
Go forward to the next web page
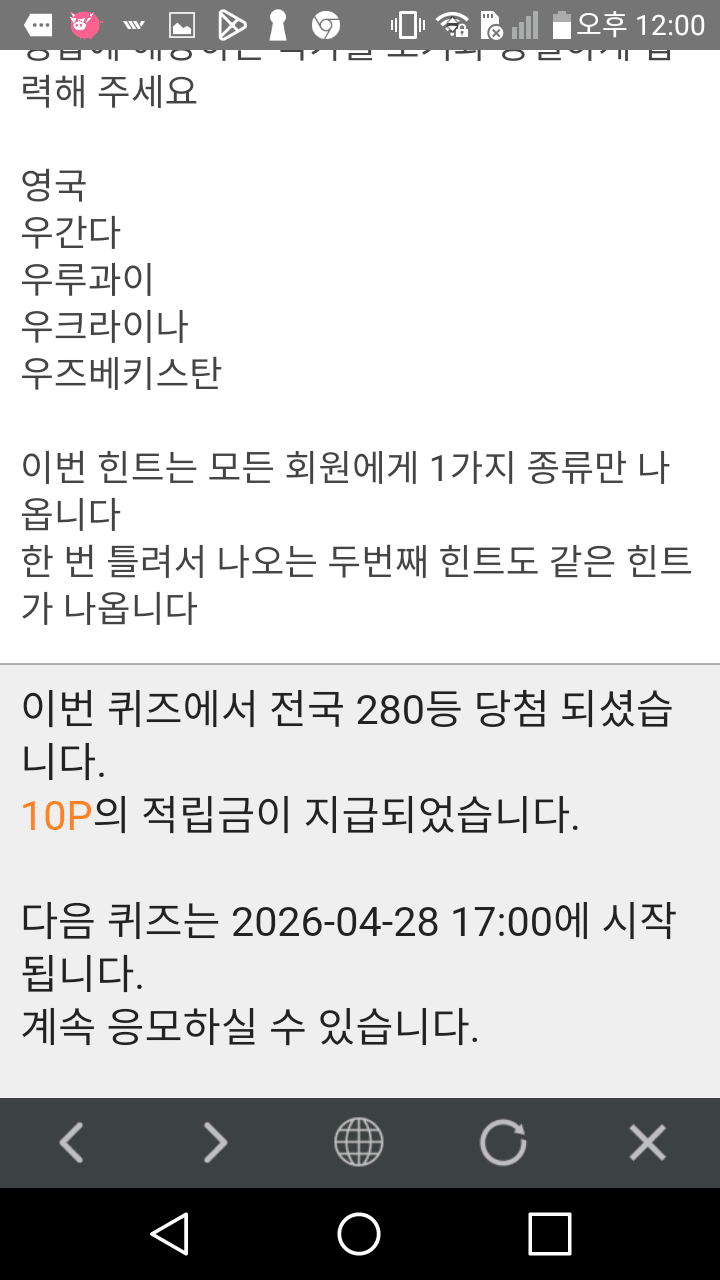point(215,1142)
